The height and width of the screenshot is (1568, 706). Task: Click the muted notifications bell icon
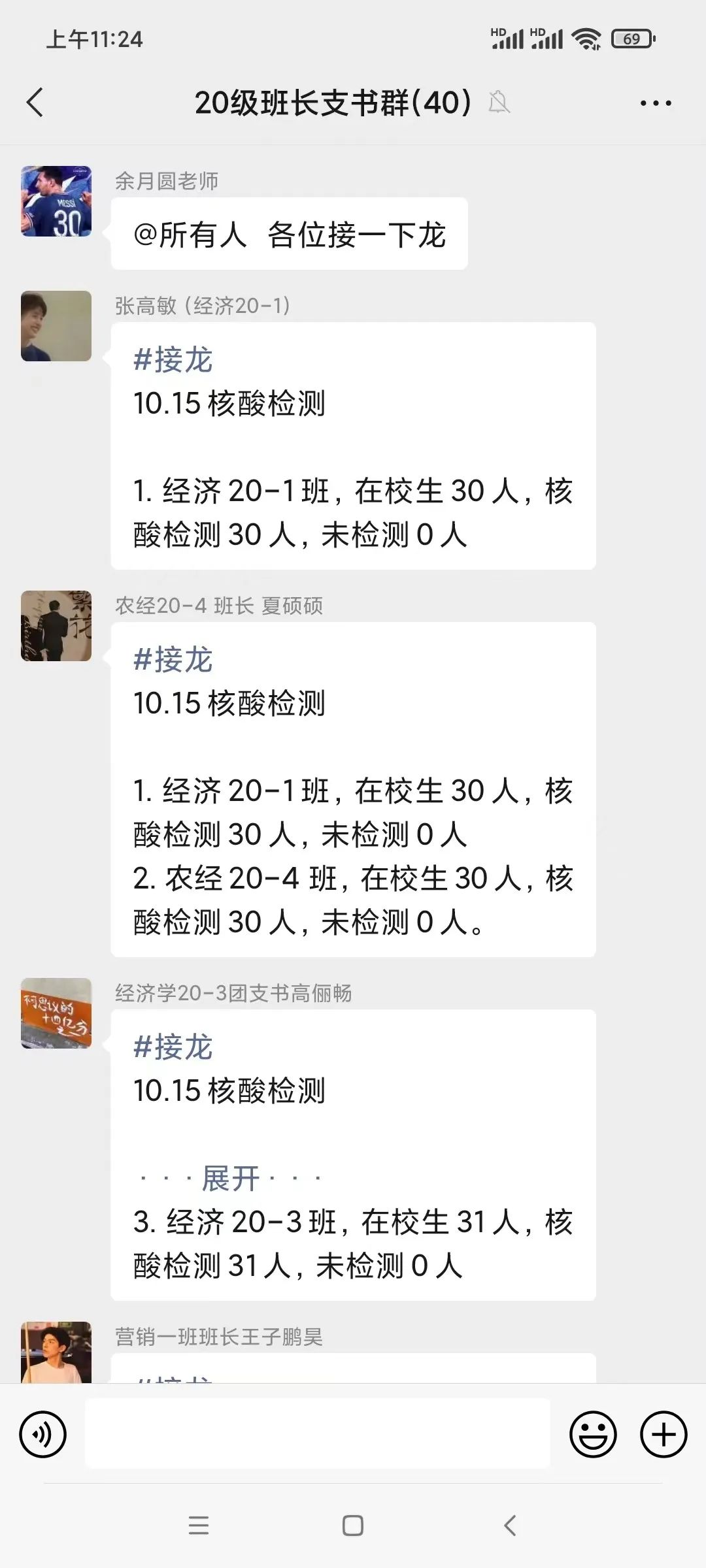tap(499, 103)
